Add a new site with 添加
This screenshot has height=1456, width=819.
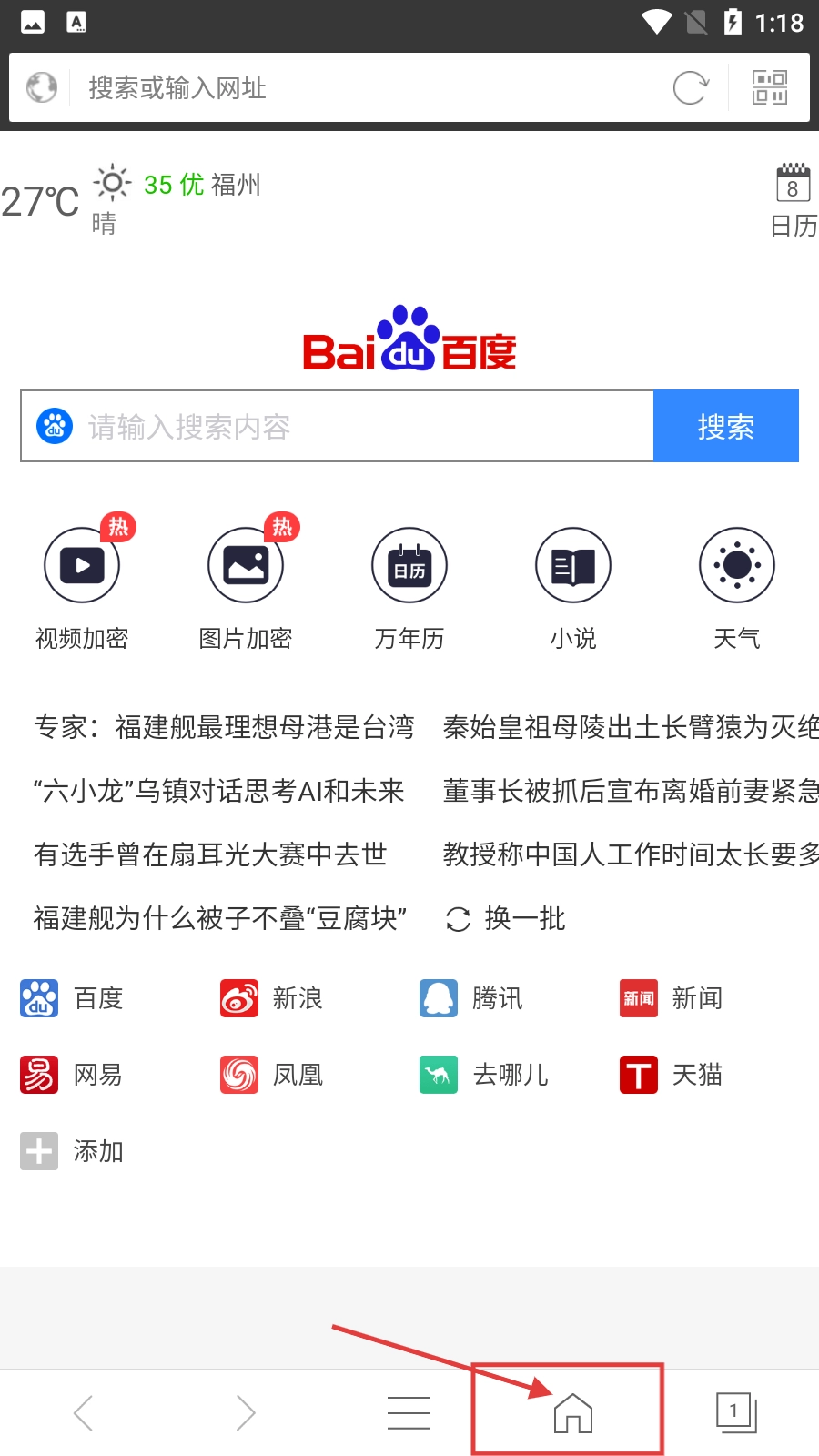click(x=73, y=1151)
